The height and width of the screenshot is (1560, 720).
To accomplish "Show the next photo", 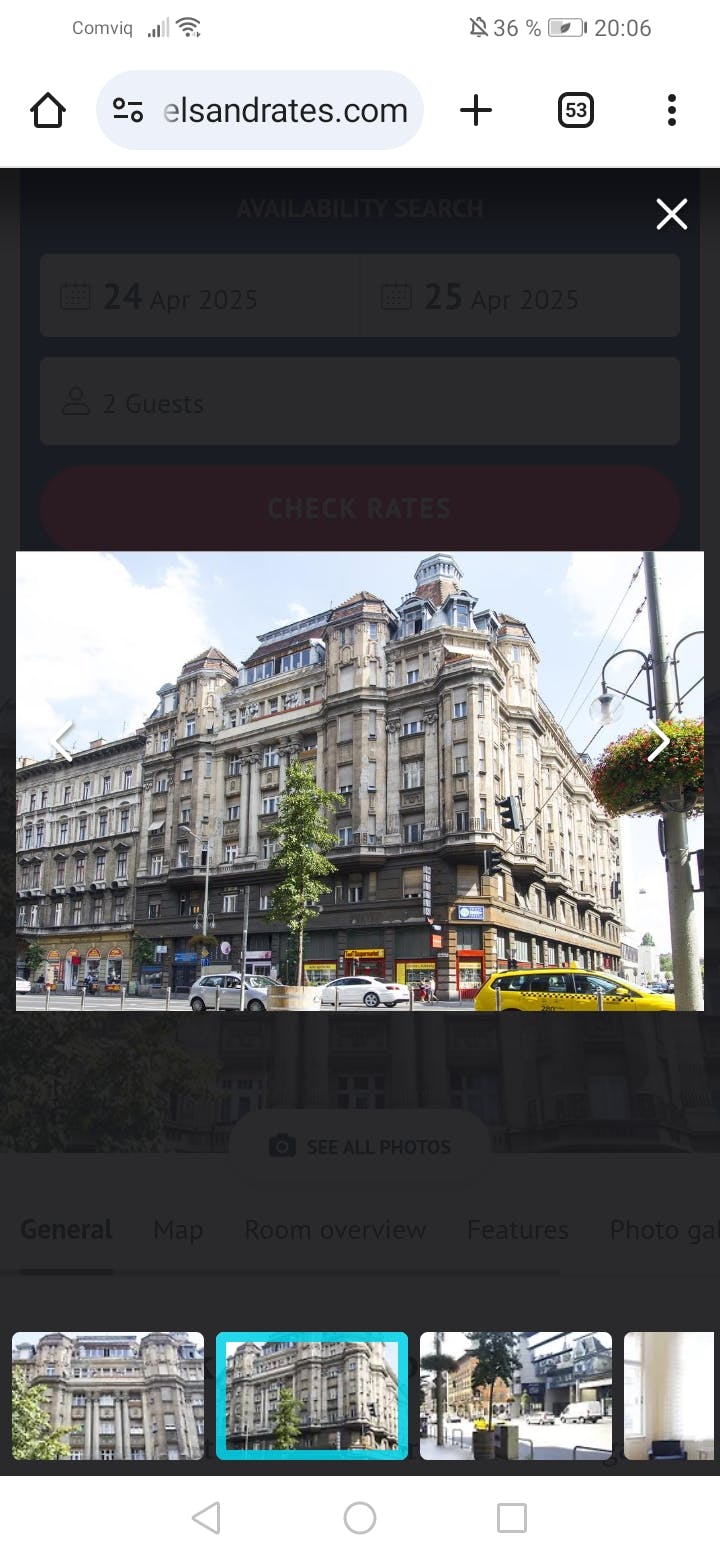I will pyautogui.click(x=658, y=742).
